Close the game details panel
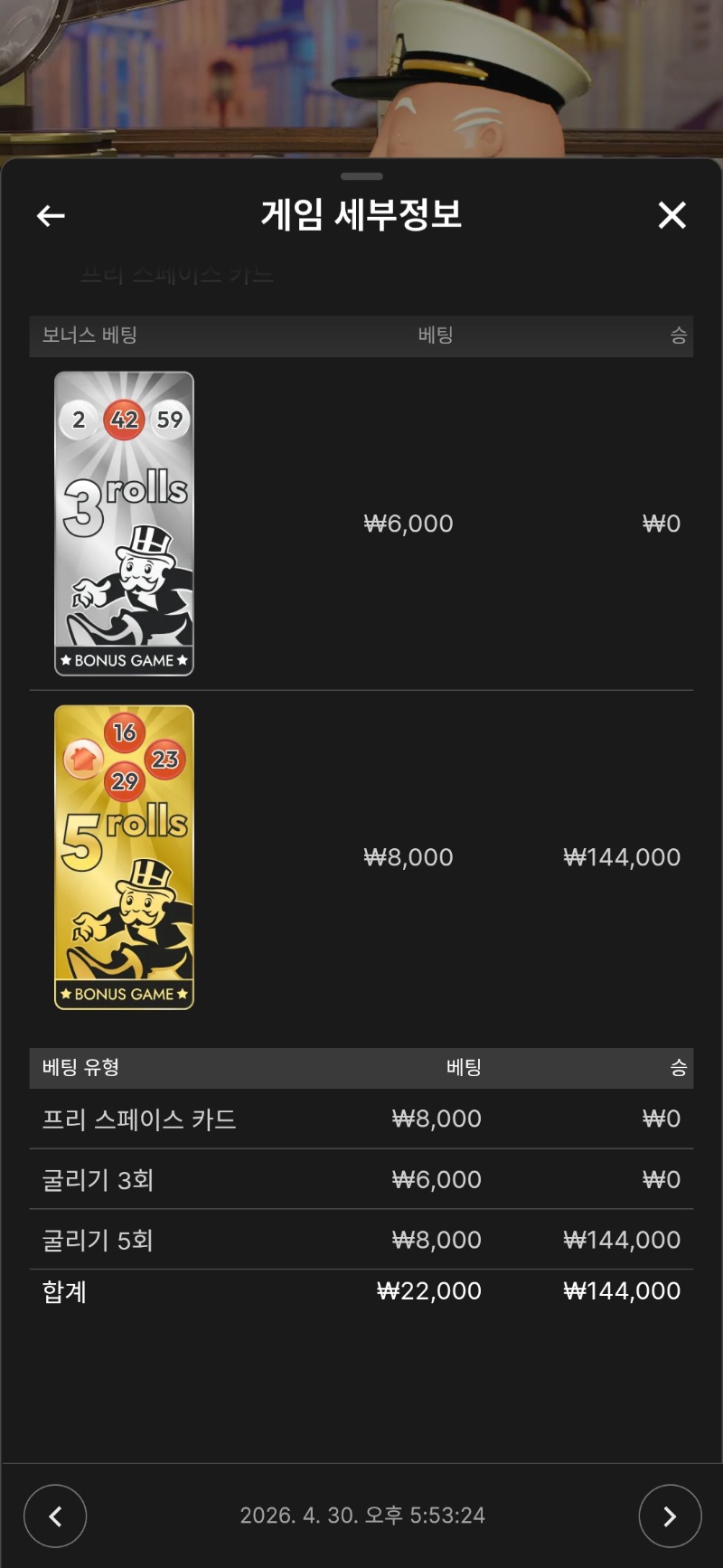The image size is (723, 1568). (671, 215)
